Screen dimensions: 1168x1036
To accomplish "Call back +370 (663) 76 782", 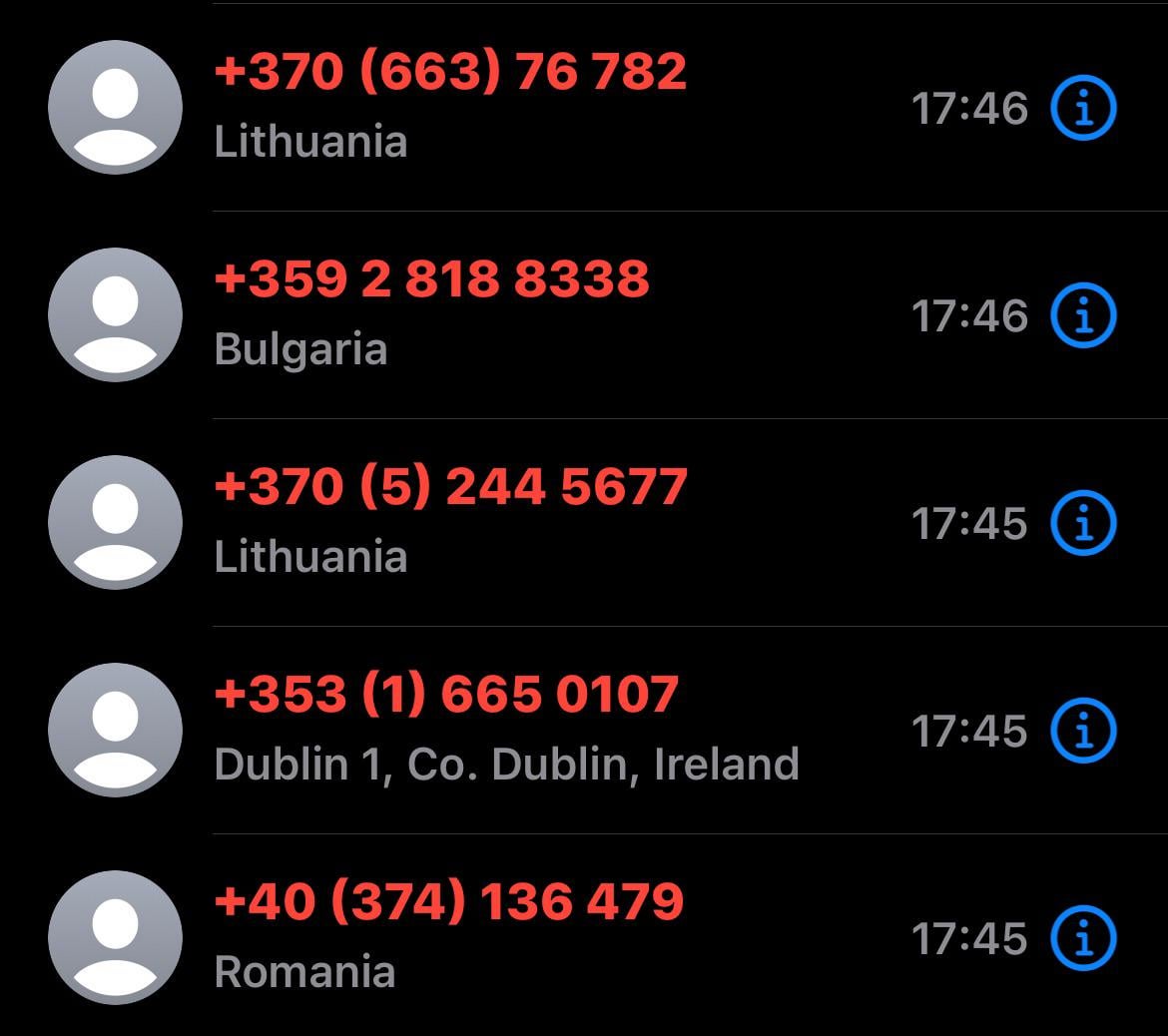I will tap(450, 73).
